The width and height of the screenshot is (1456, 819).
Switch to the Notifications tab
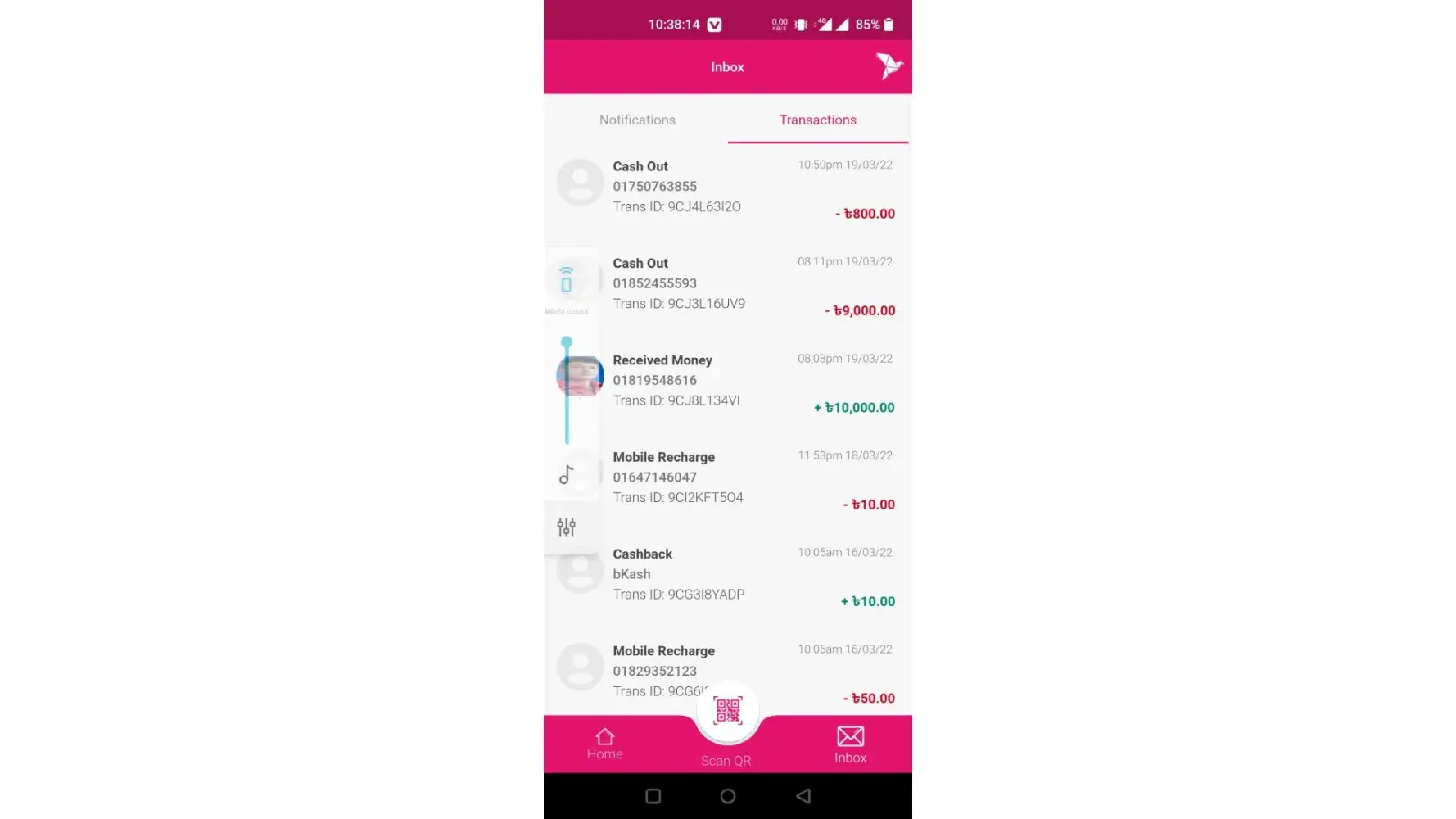pos(637,120)
